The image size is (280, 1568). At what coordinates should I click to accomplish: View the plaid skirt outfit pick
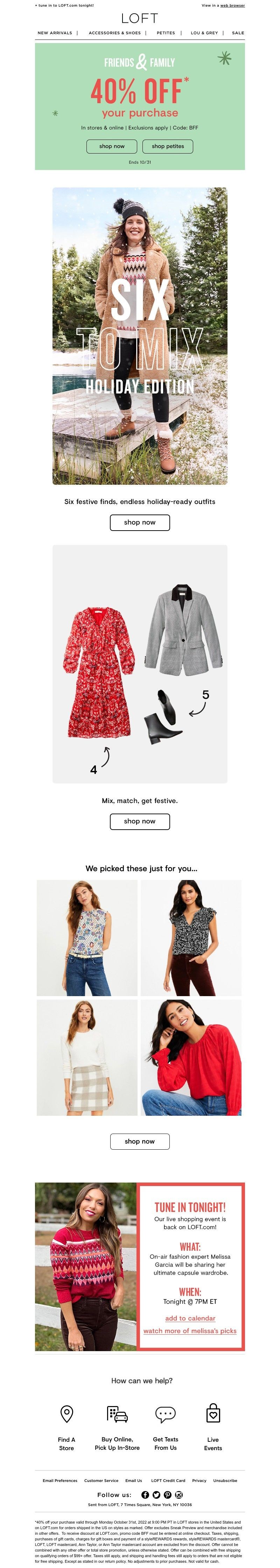tap(86, 1057)
